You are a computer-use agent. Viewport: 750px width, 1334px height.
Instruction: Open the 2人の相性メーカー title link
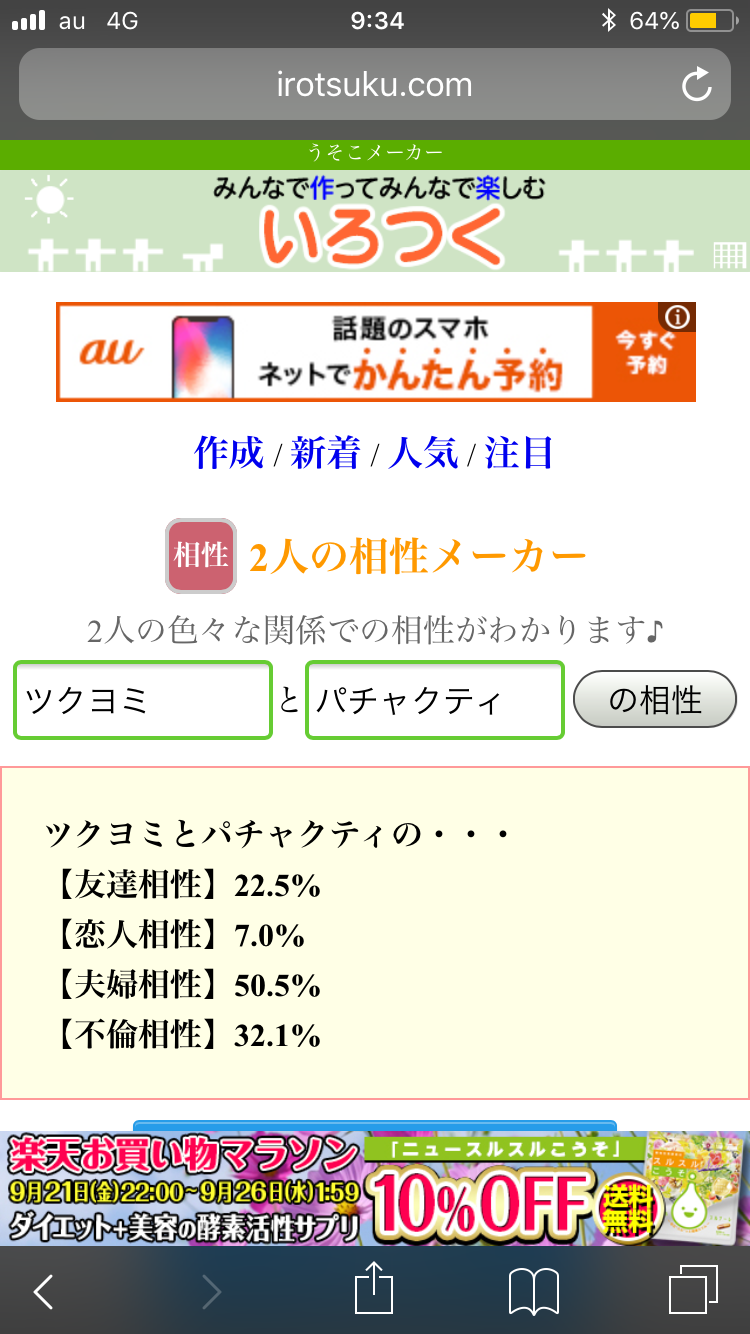coord(417,557)
